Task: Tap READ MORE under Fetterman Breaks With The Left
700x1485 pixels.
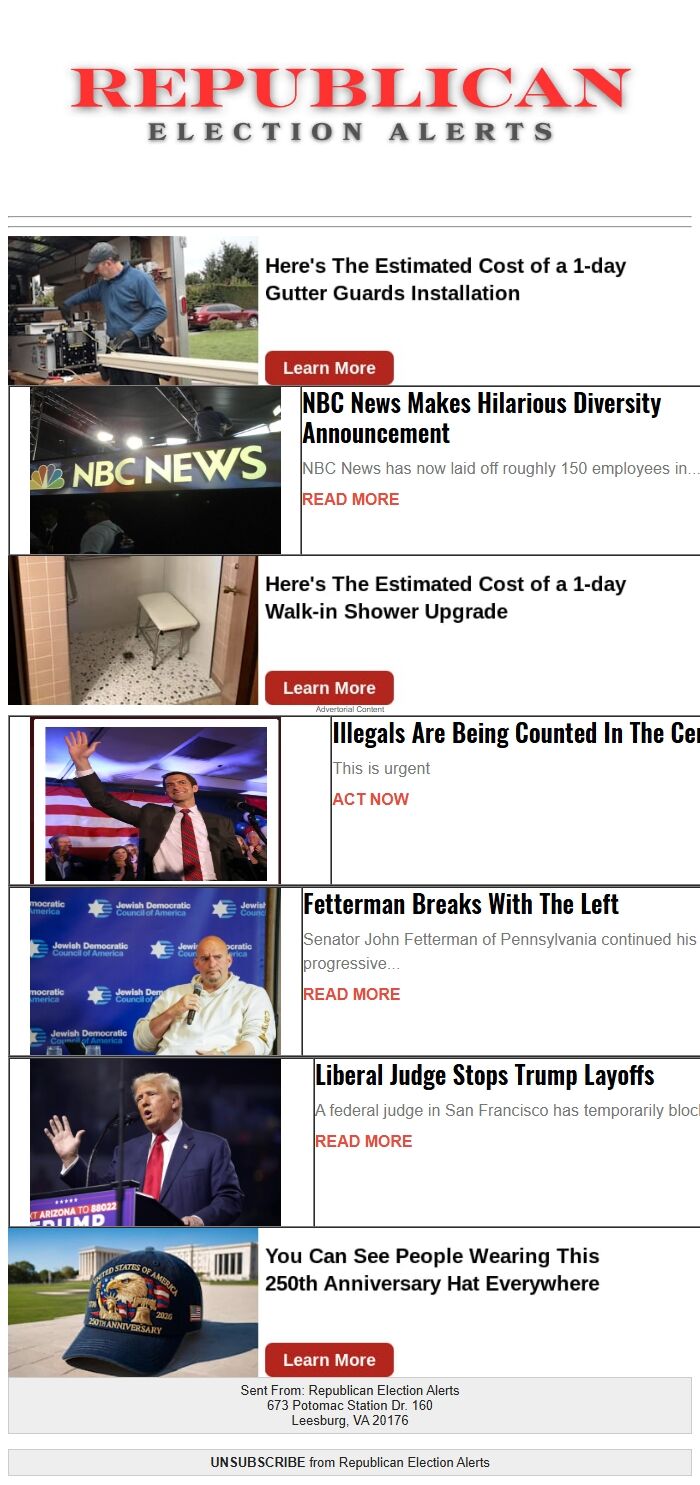Action: pos(352,994)
